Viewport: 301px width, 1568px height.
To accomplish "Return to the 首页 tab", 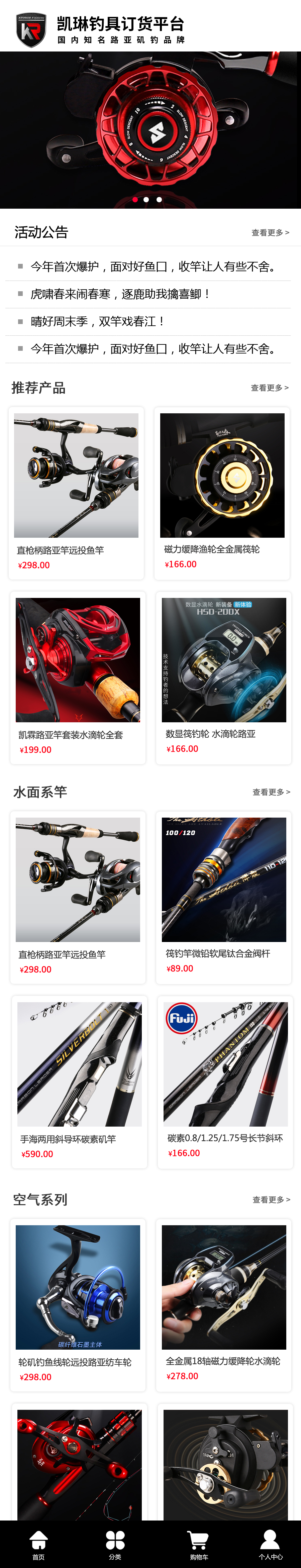I will pyautogui.click(x=38, y=1546).
